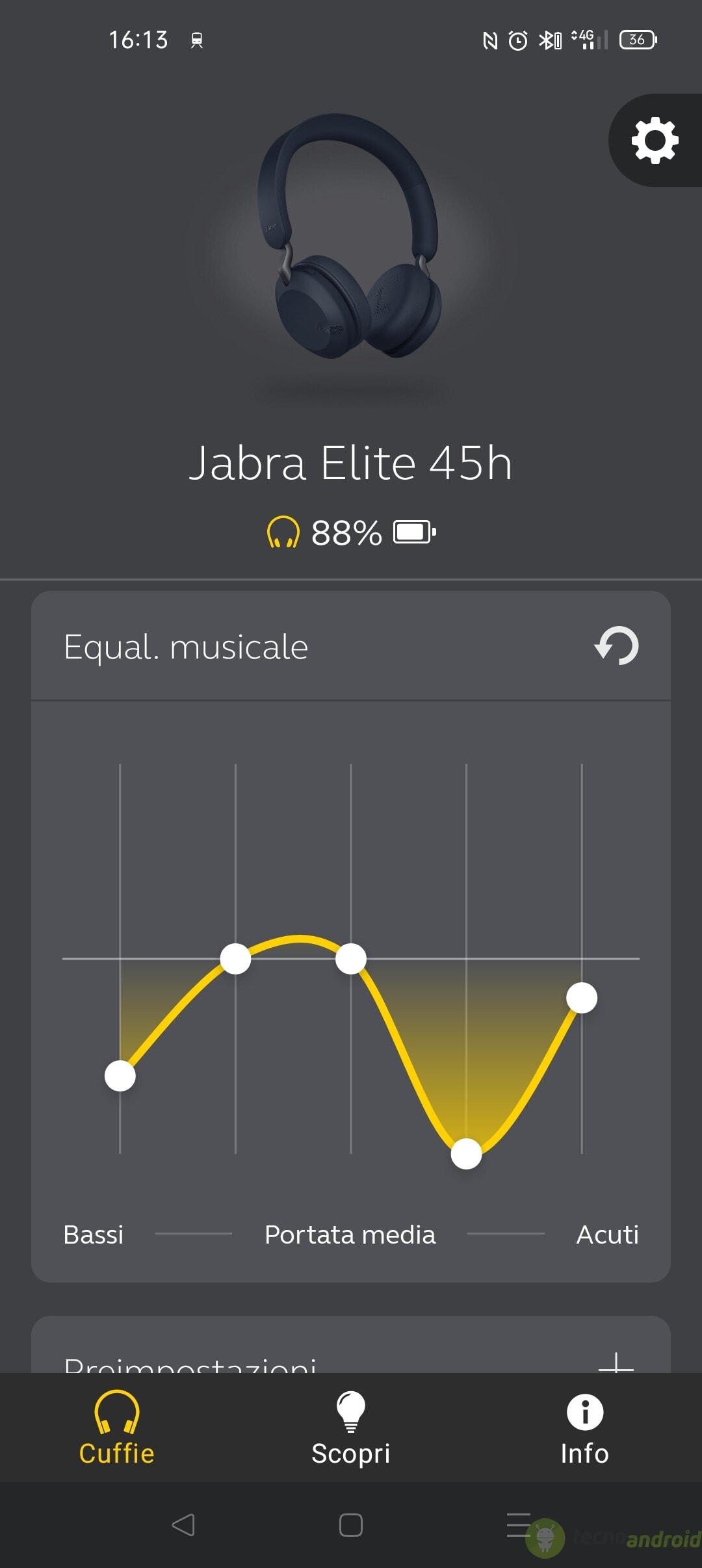Reset the music equalizer
The width and height of the screenshot is (702, 1568).
pyautogui.click(x=616, y=646)
